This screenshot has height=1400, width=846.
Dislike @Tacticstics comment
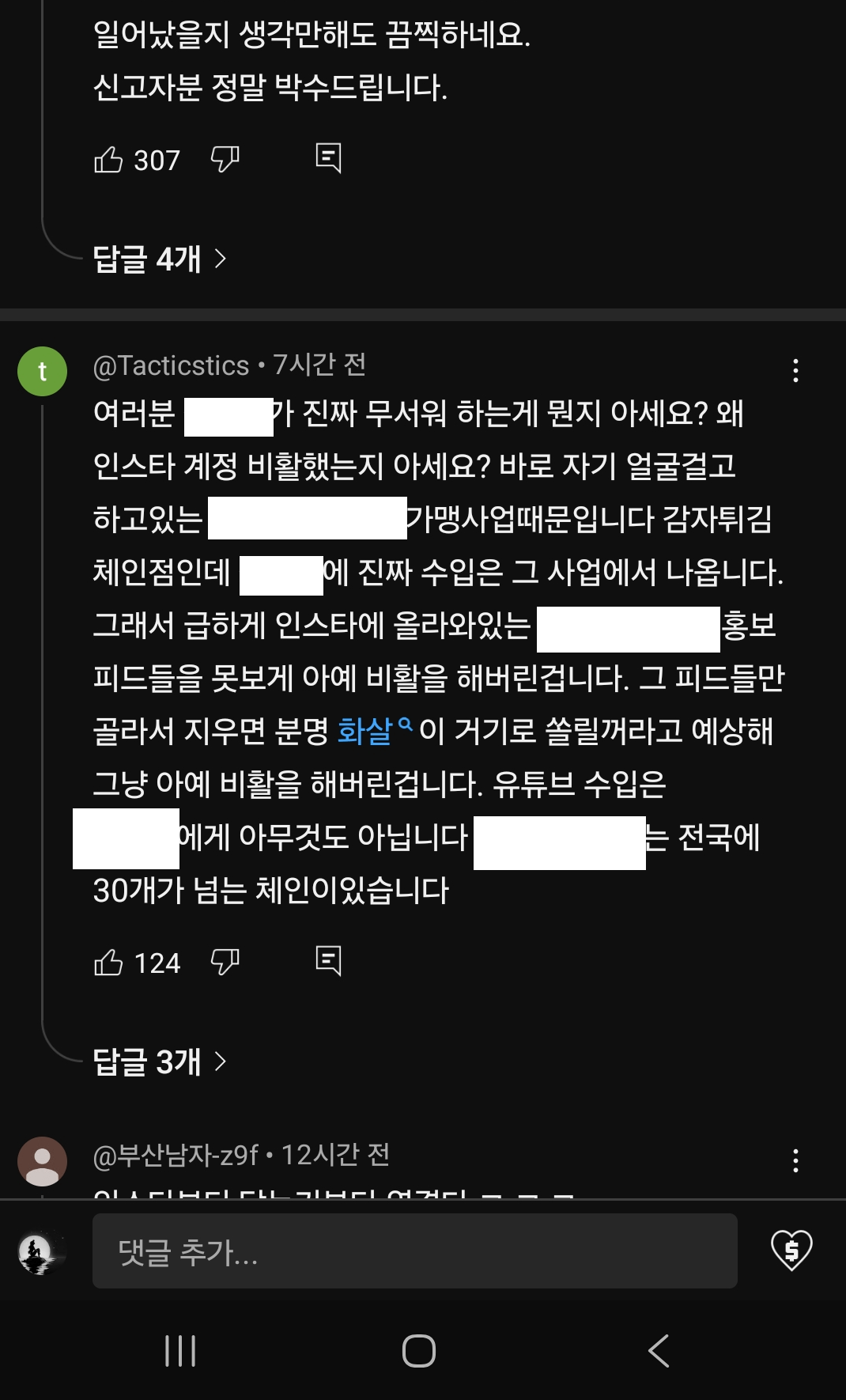click(225, 963)
